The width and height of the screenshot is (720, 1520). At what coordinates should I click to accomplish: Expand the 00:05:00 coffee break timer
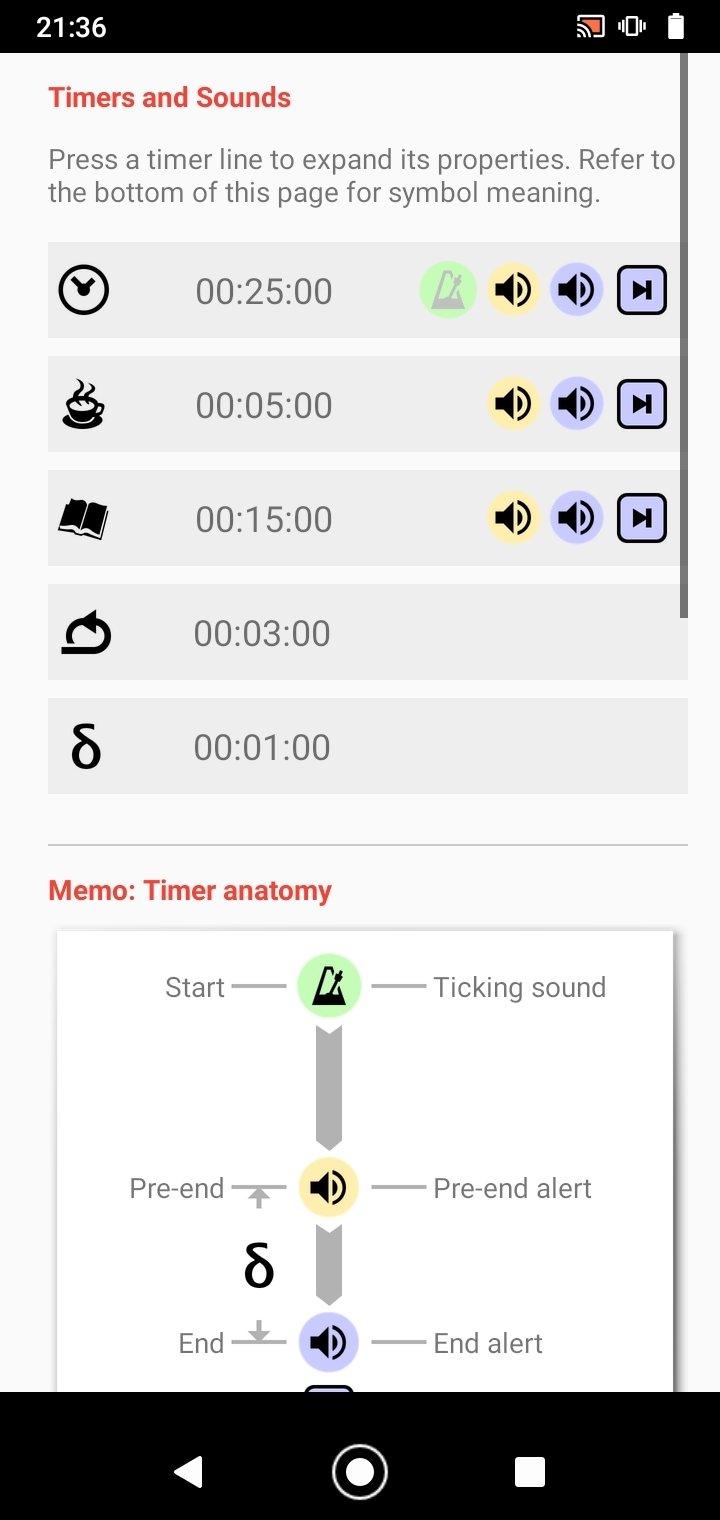click(x=368, y=404)
